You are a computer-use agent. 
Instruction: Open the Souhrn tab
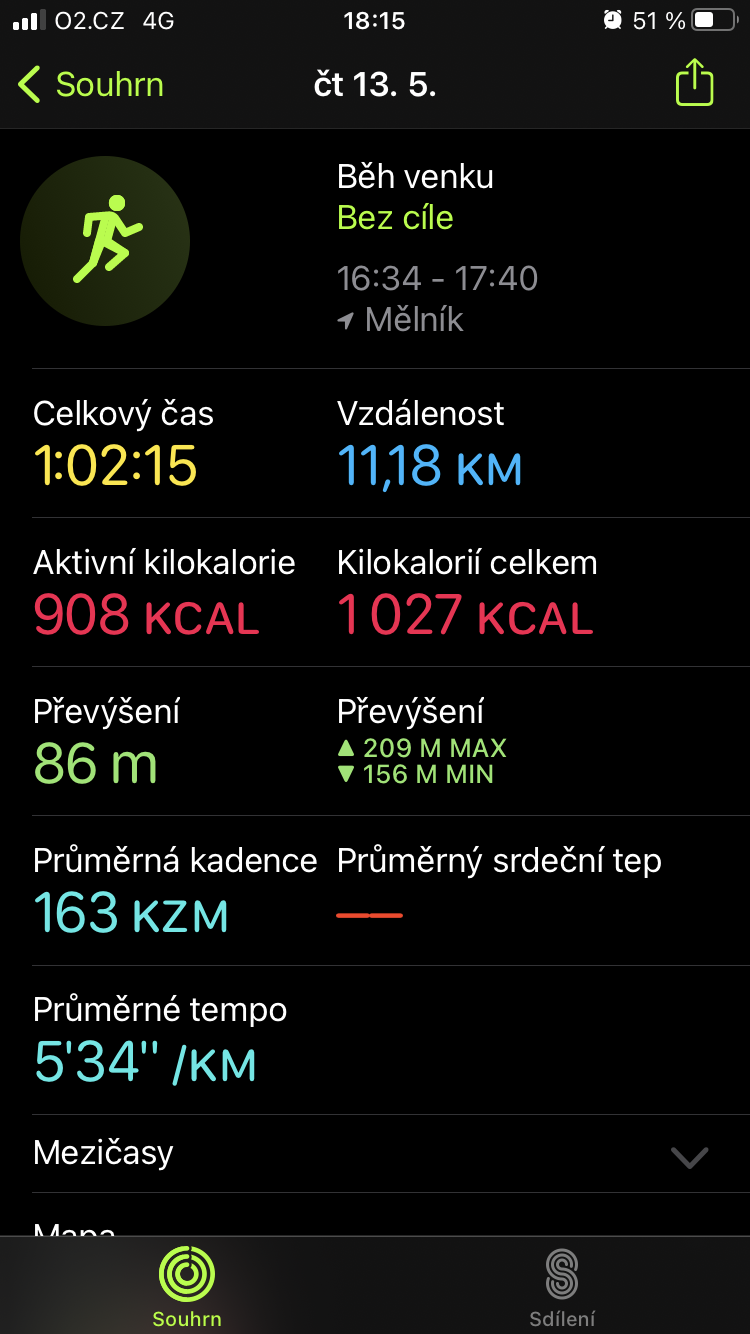(187, 1286)
